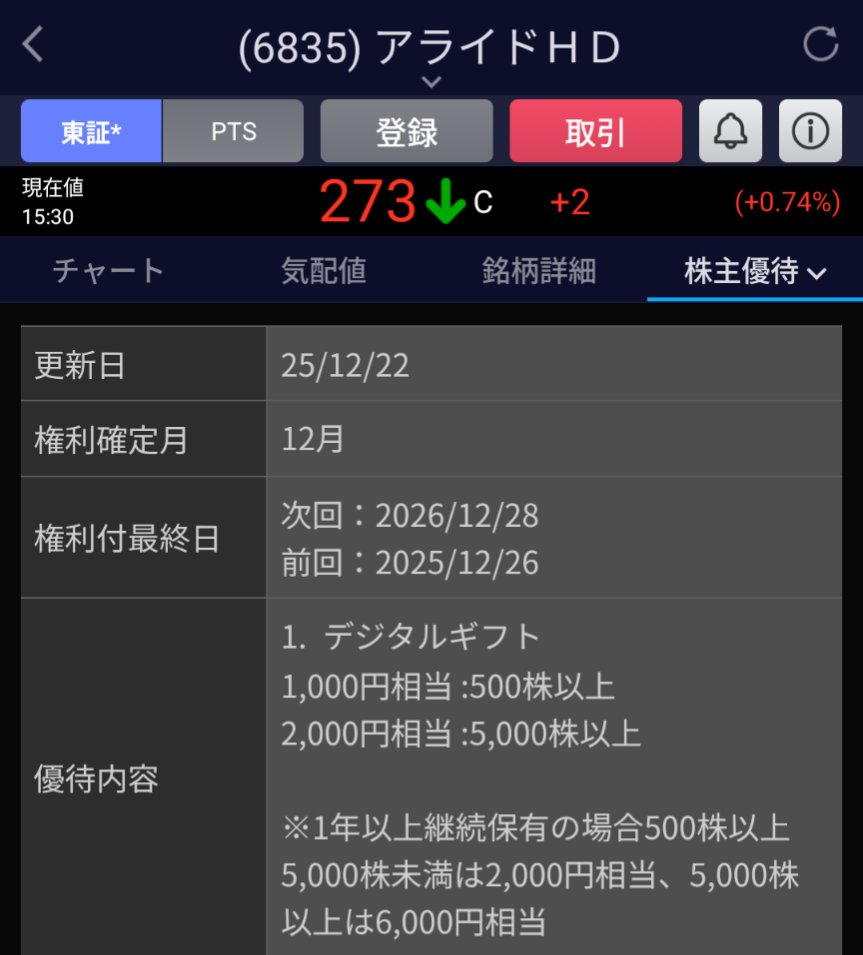Image resolution: width=863 pixels, height=955 pixels.
Task: Open the 株主優待 dropdown chevron
Action: [x=816, y=270]
